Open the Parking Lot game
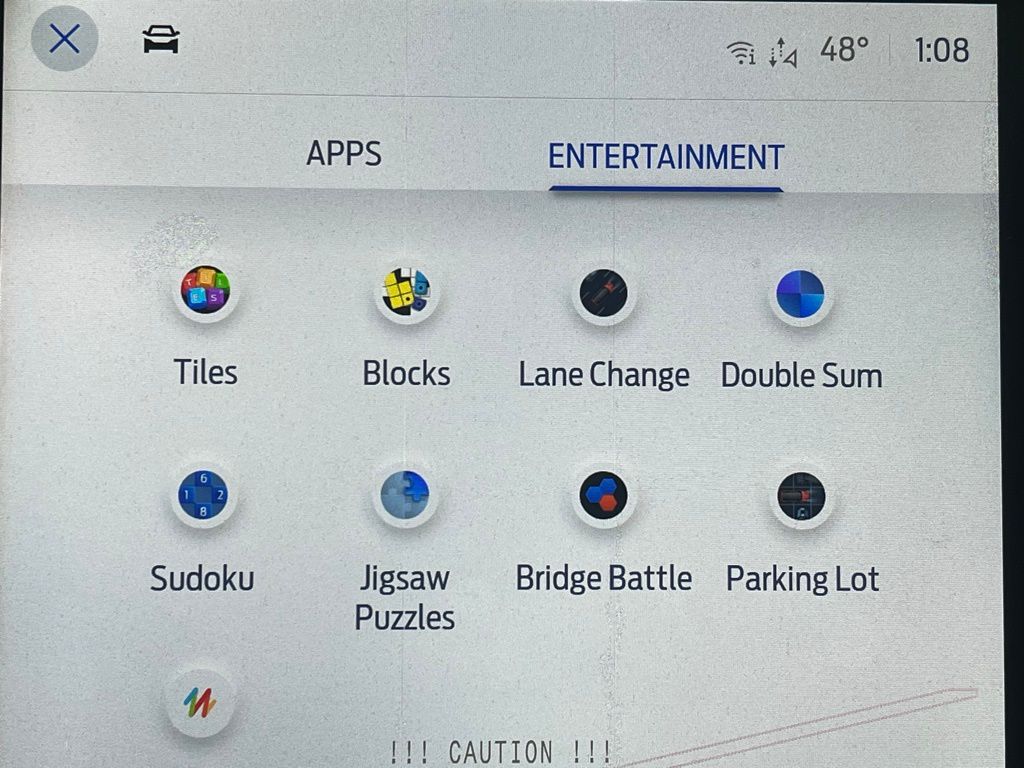 802,497
